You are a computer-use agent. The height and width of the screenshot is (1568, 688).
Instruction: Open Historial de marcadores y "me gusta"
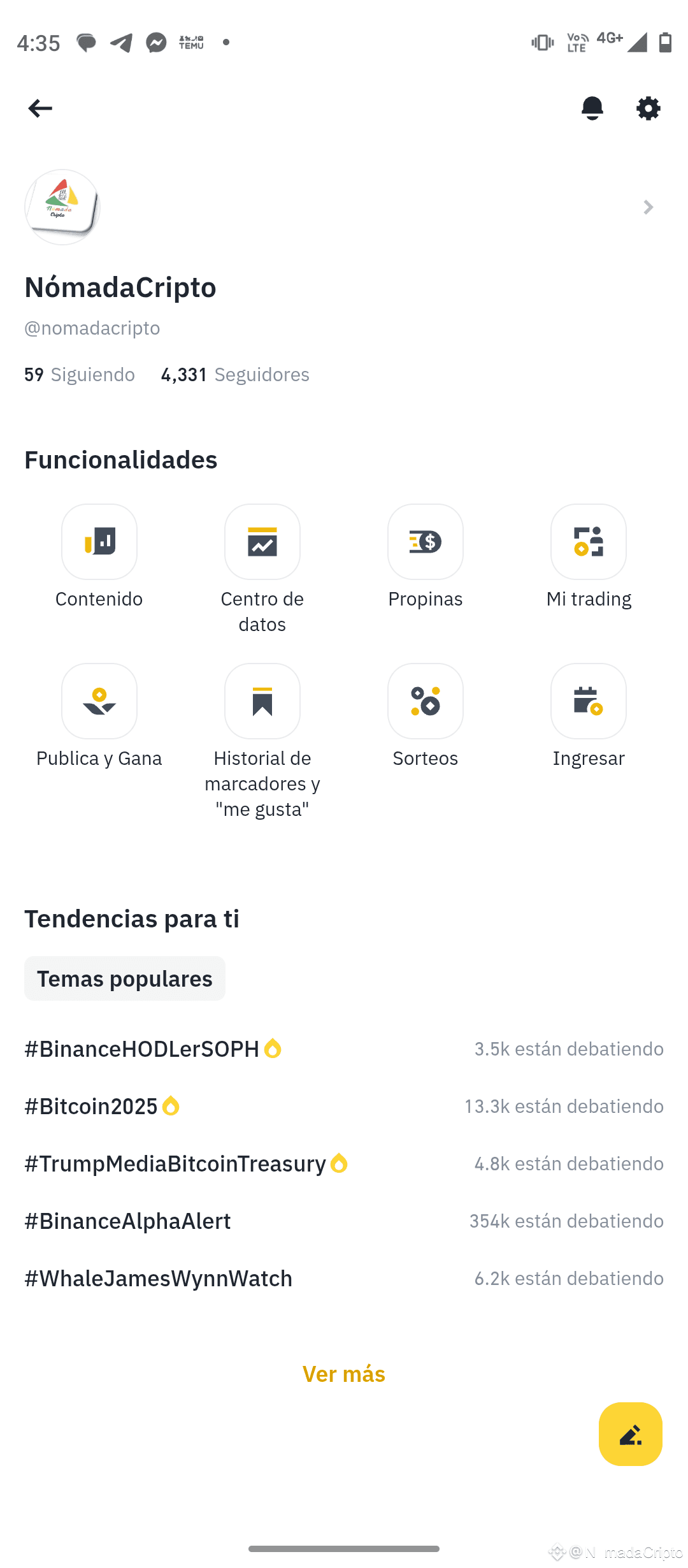(262, 701)
